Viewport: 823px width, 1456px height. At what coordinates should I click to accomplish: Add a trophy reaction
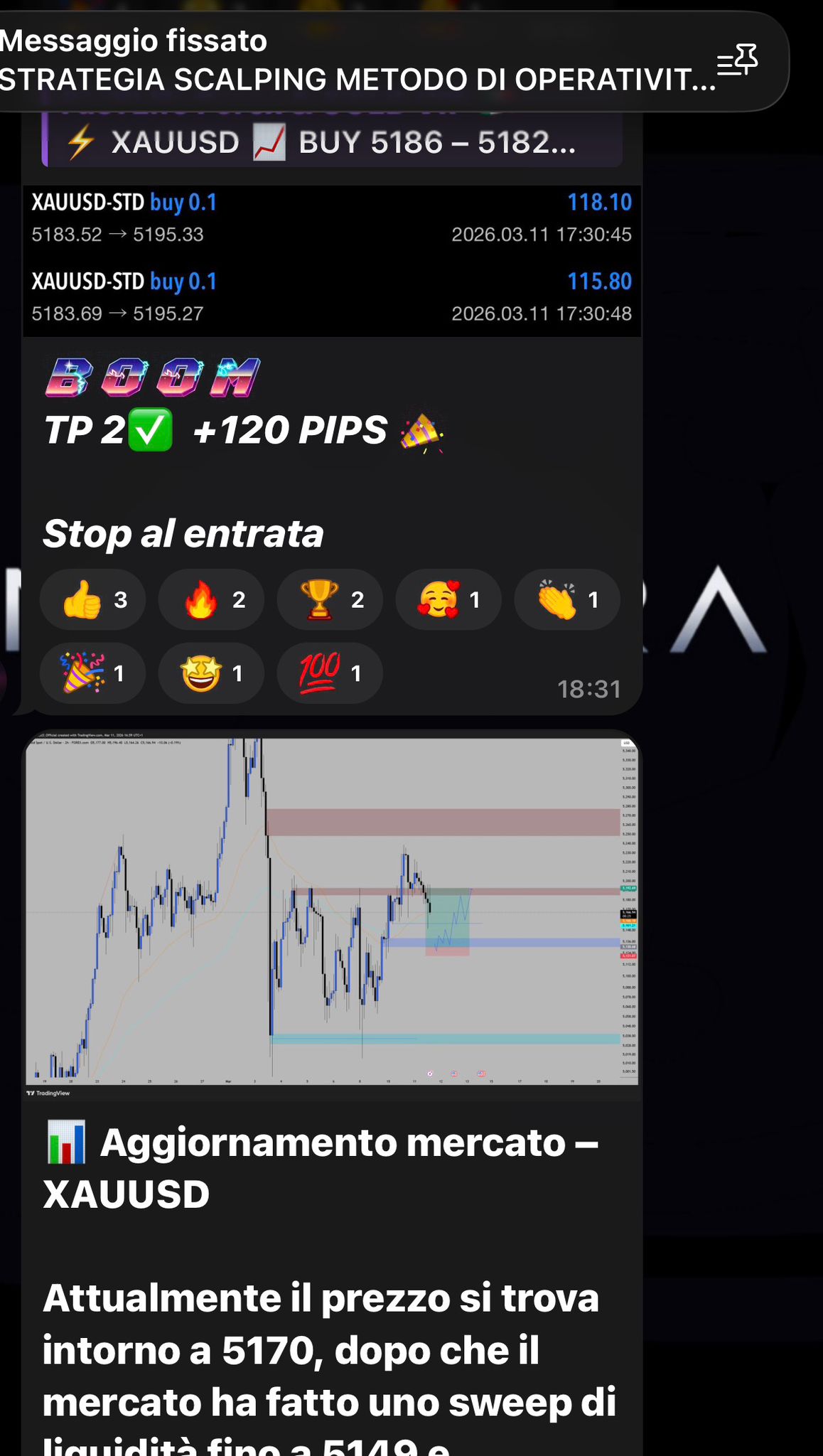point(330,600)
